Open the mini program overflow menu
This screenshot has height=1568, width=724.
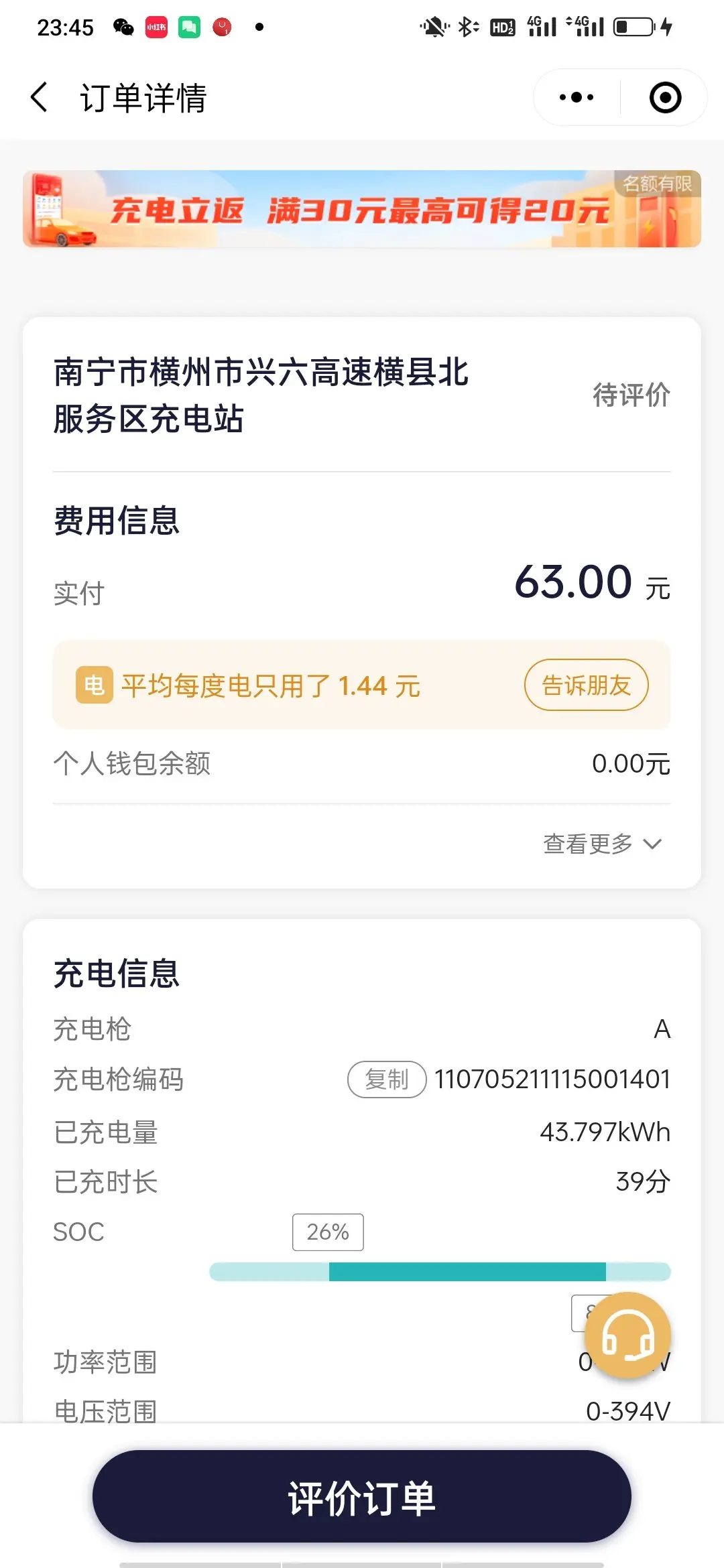coord(577,98)
